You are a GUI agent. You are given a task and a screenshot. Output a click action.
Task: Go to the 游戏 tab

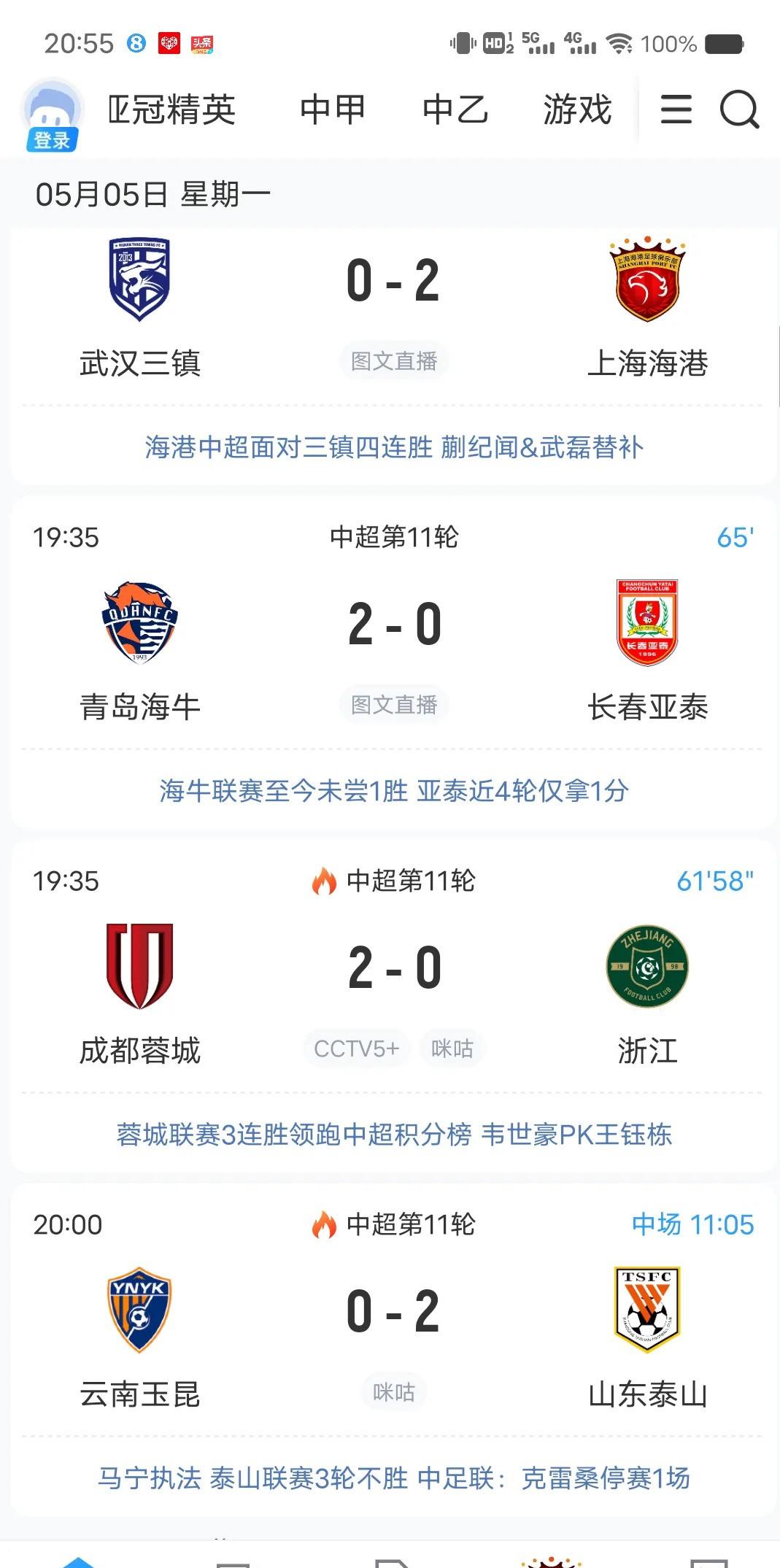577,110
